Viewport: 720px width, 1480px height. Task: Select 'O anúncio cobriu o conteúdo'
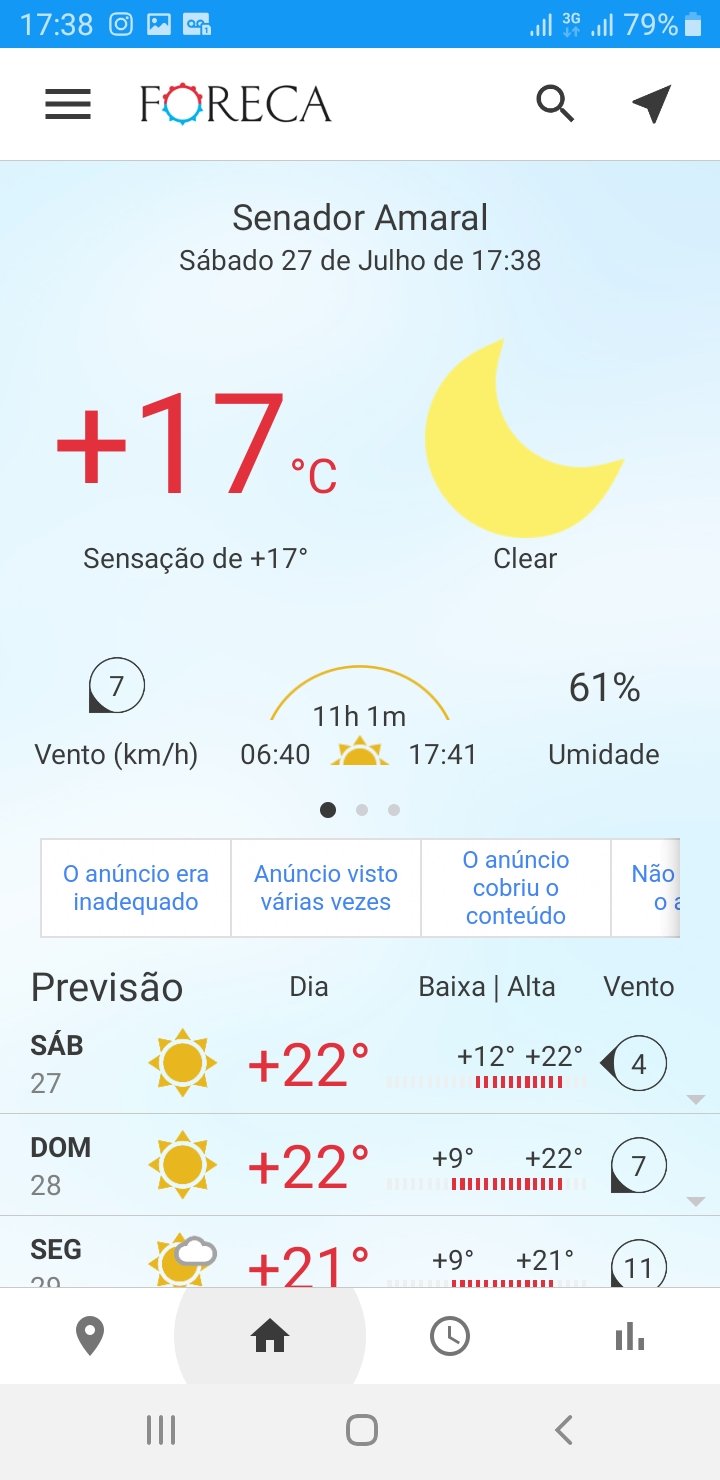point(516,888)
